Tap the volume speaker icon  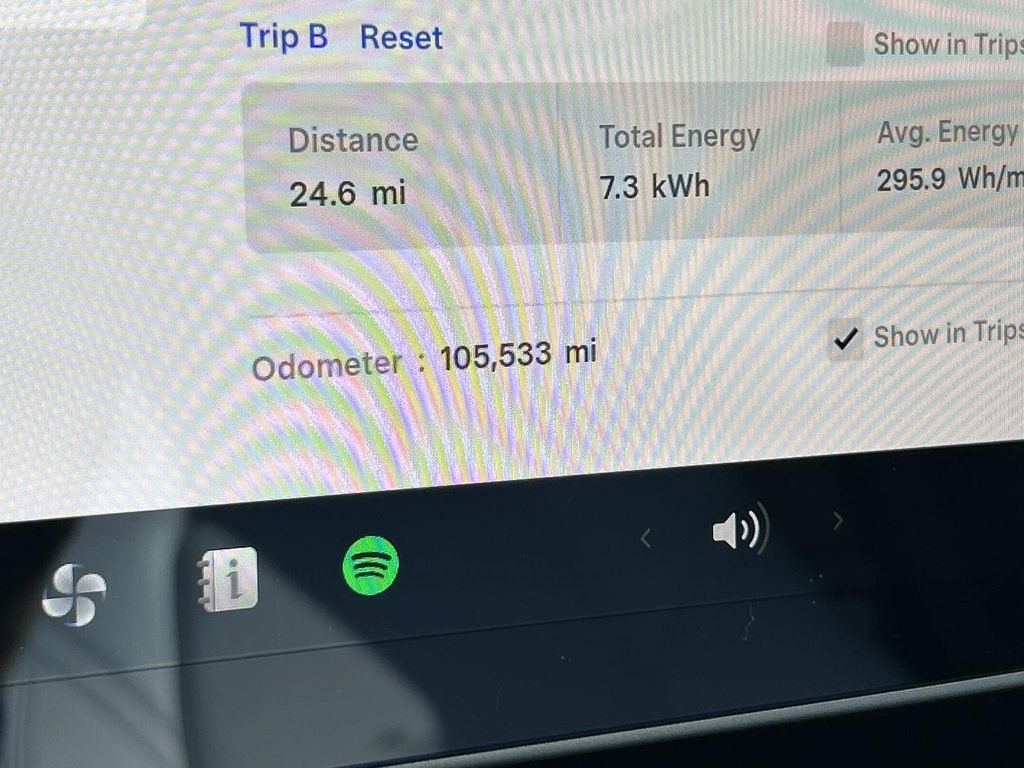[x=739, y=529]
